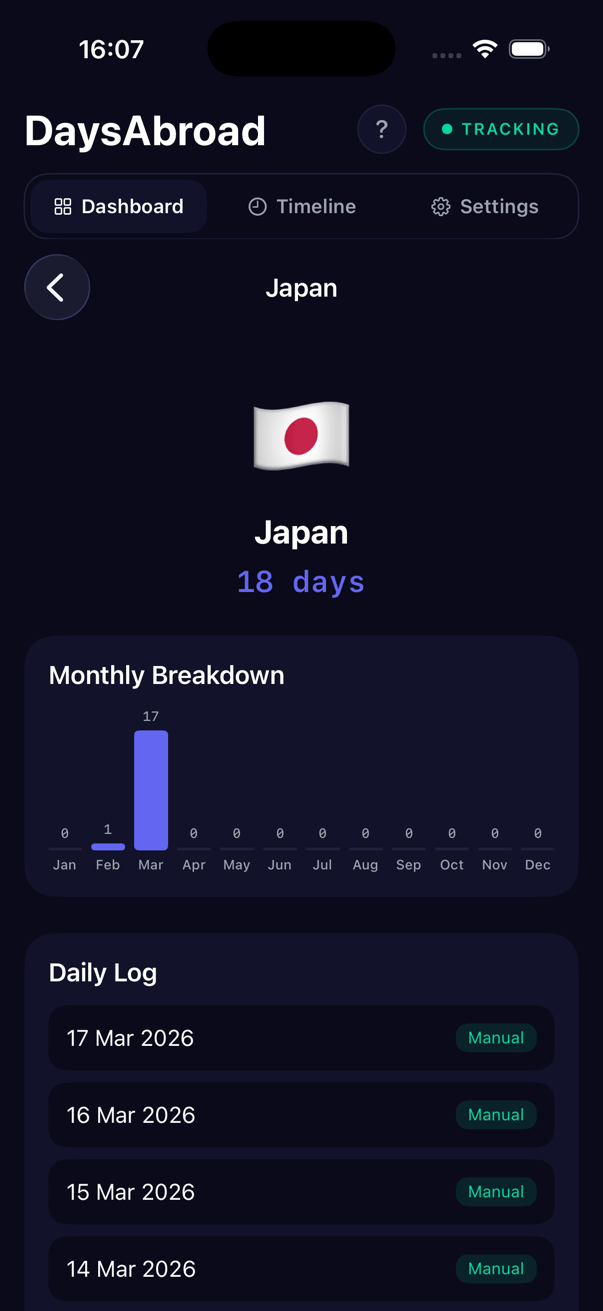Go back from the Japan details
Screen dimensions: 603x1311
(x=57, y=288)
